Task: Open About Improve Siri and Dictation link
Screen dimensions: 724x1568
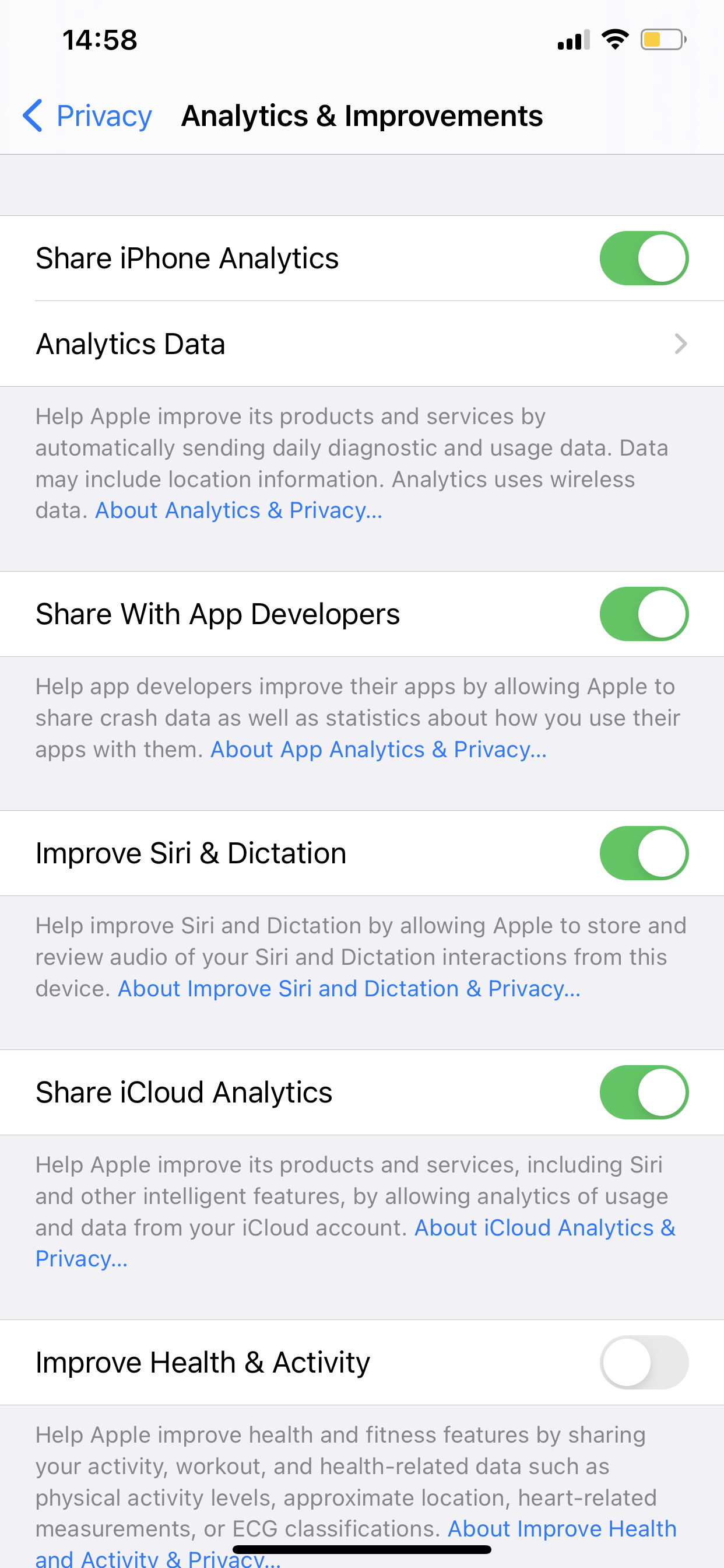Action: tap(349, 989)
